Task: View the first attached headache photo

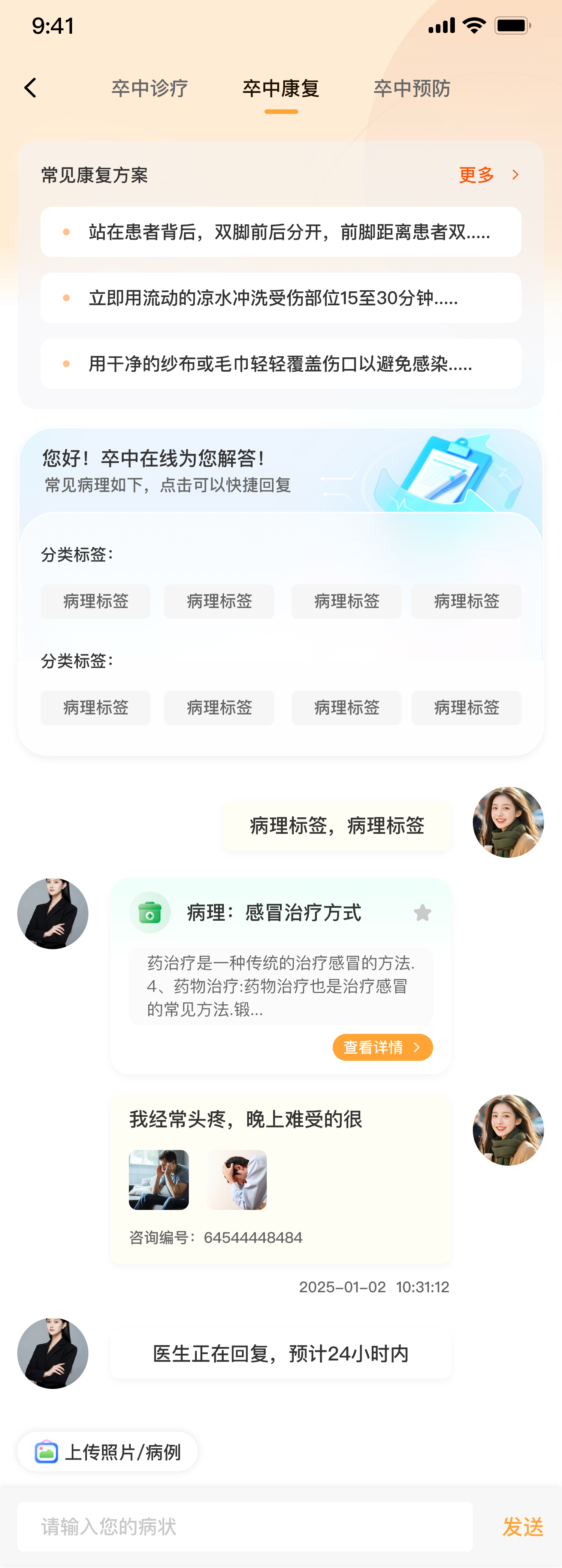Action: 159,1180
